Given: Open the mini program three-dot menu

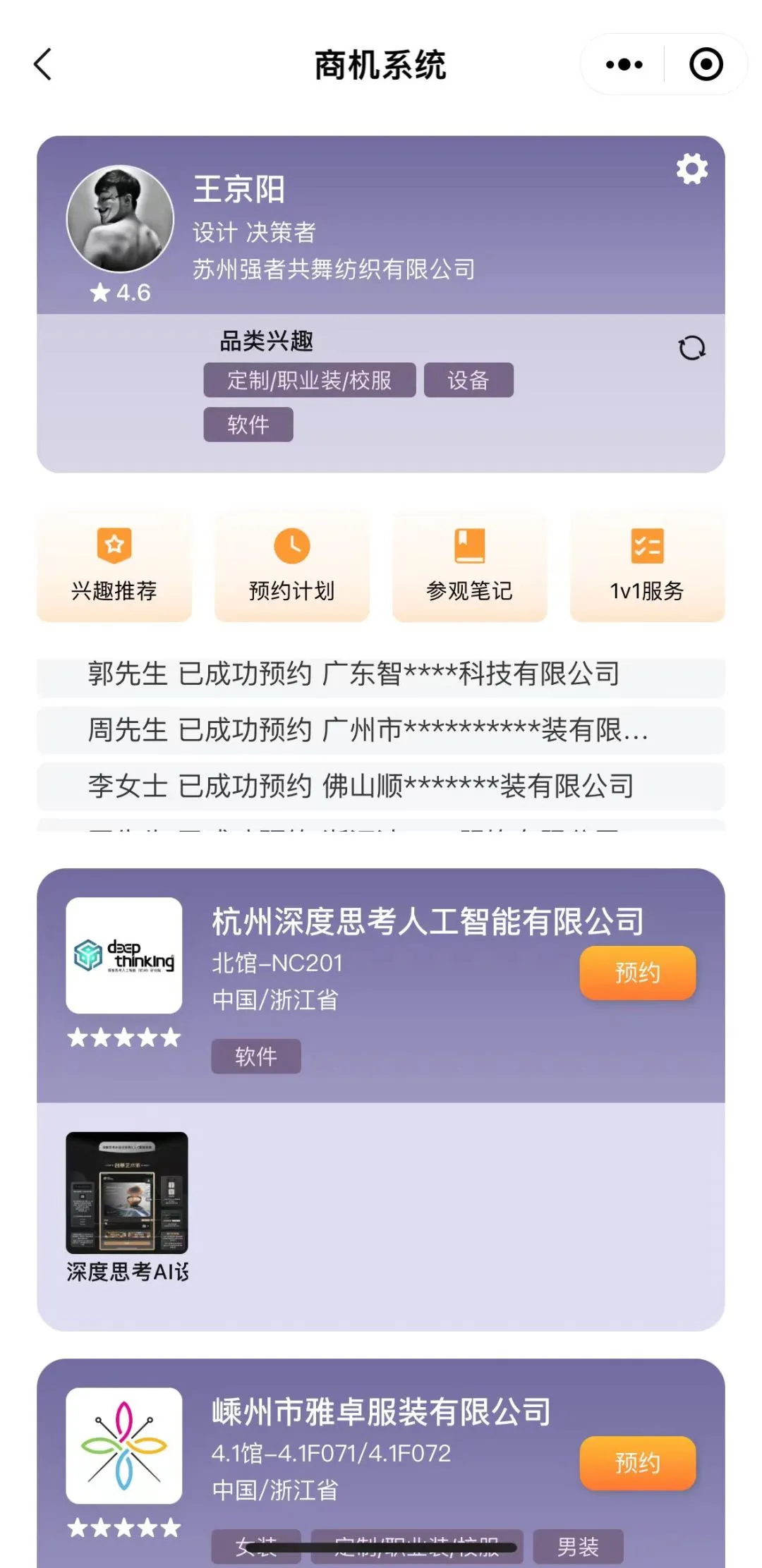Looking at the screenshot, I should 624,65.
